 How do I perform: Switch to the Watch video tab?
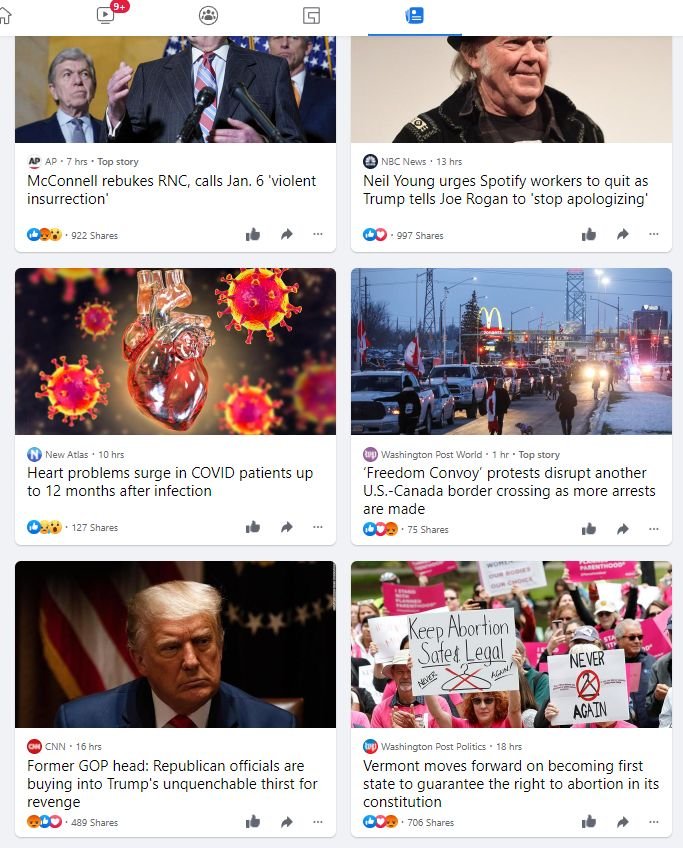107,15
